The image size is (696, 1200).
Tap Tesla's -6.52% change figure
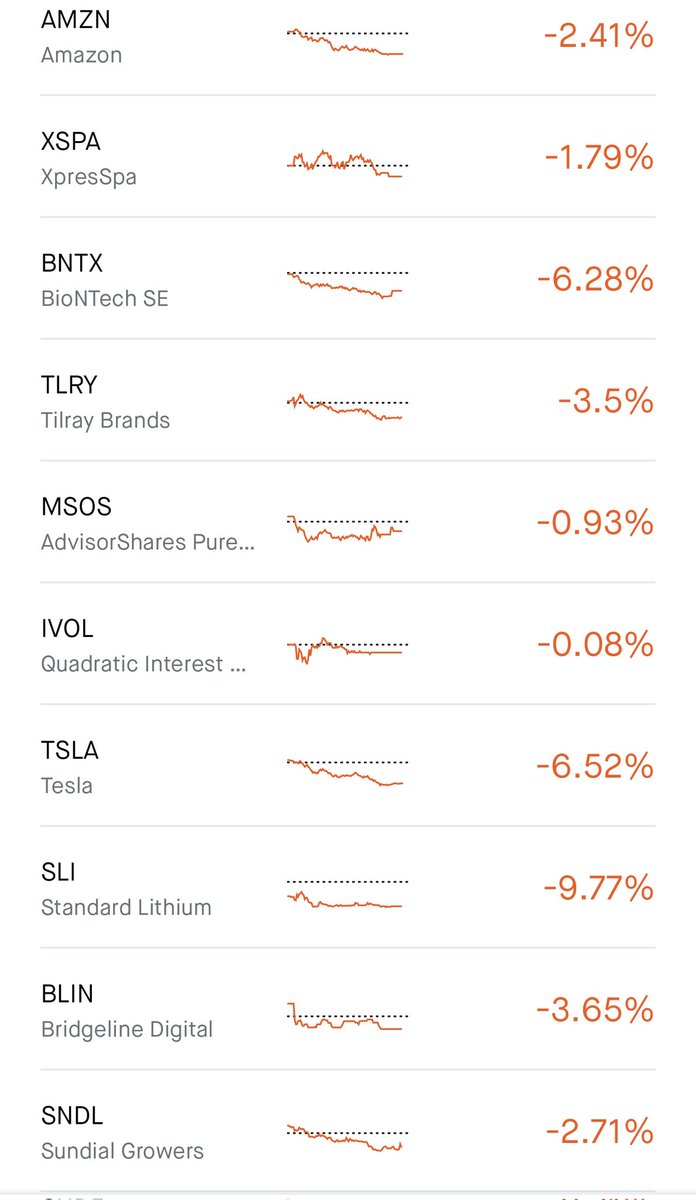click(595, 767)
